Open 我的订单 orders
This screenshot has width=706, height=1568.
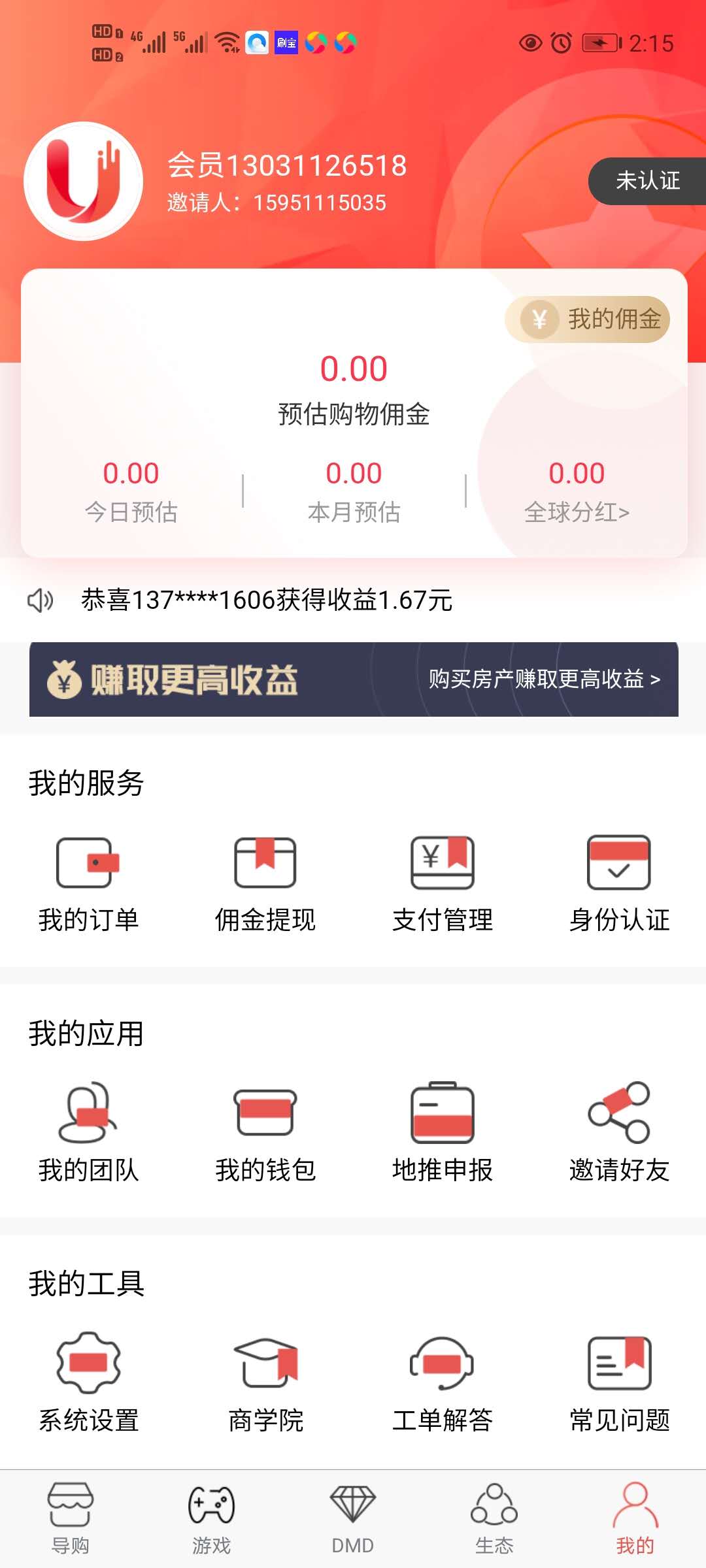coord(88,882)
